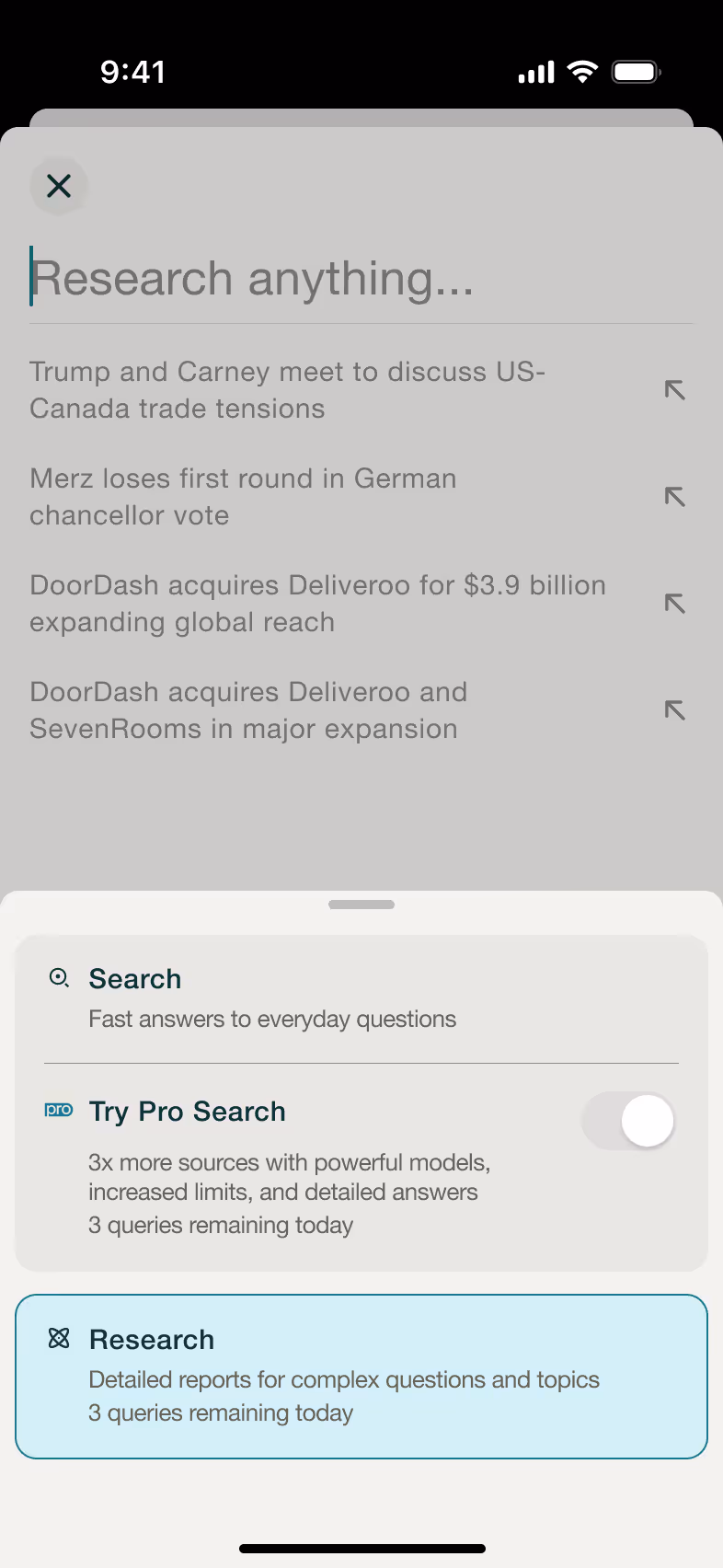723x1568 pixels.
Task: Open the Trump and Carney trade tensions suggestion
Action: pyautogui.click(x=287, y=390)
